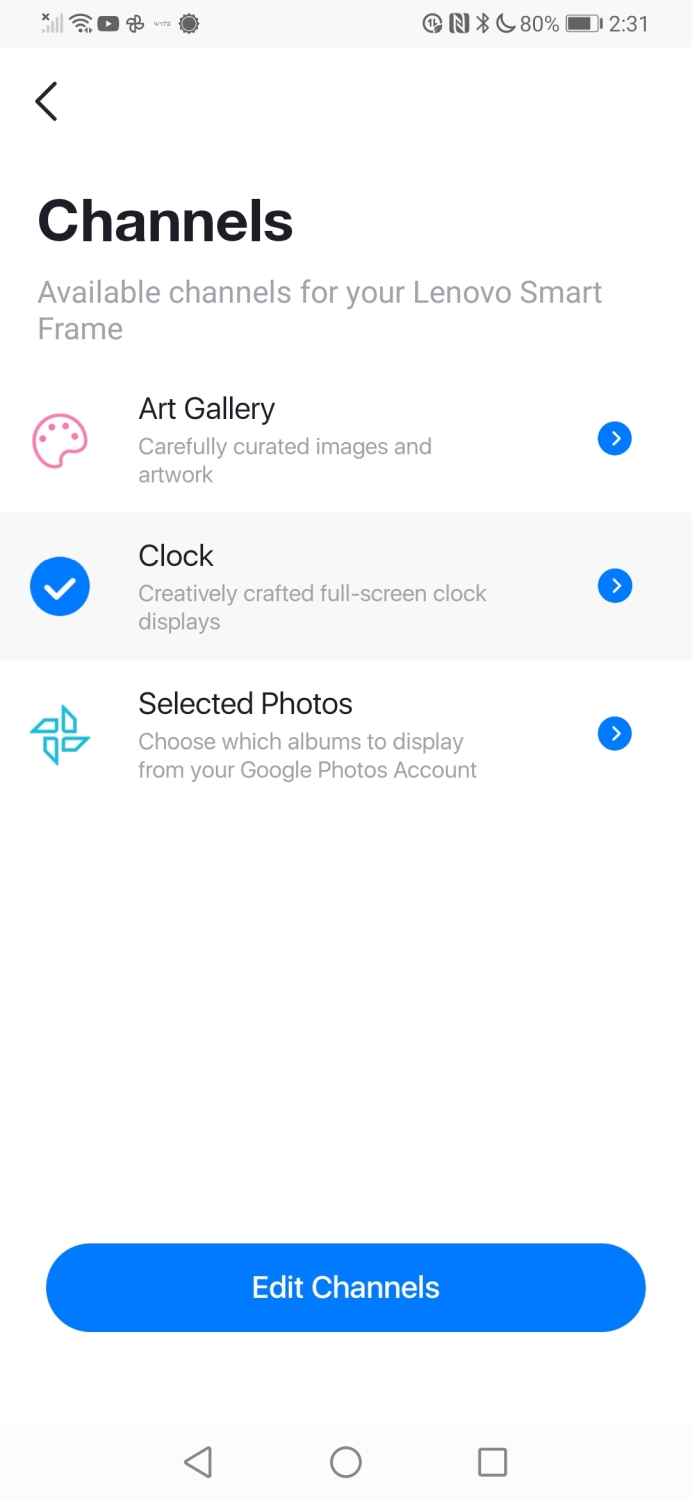Screen dimensions: 692x1500
Task: Uncheck the Clock channel checkmark
Action: pos(60,586)
